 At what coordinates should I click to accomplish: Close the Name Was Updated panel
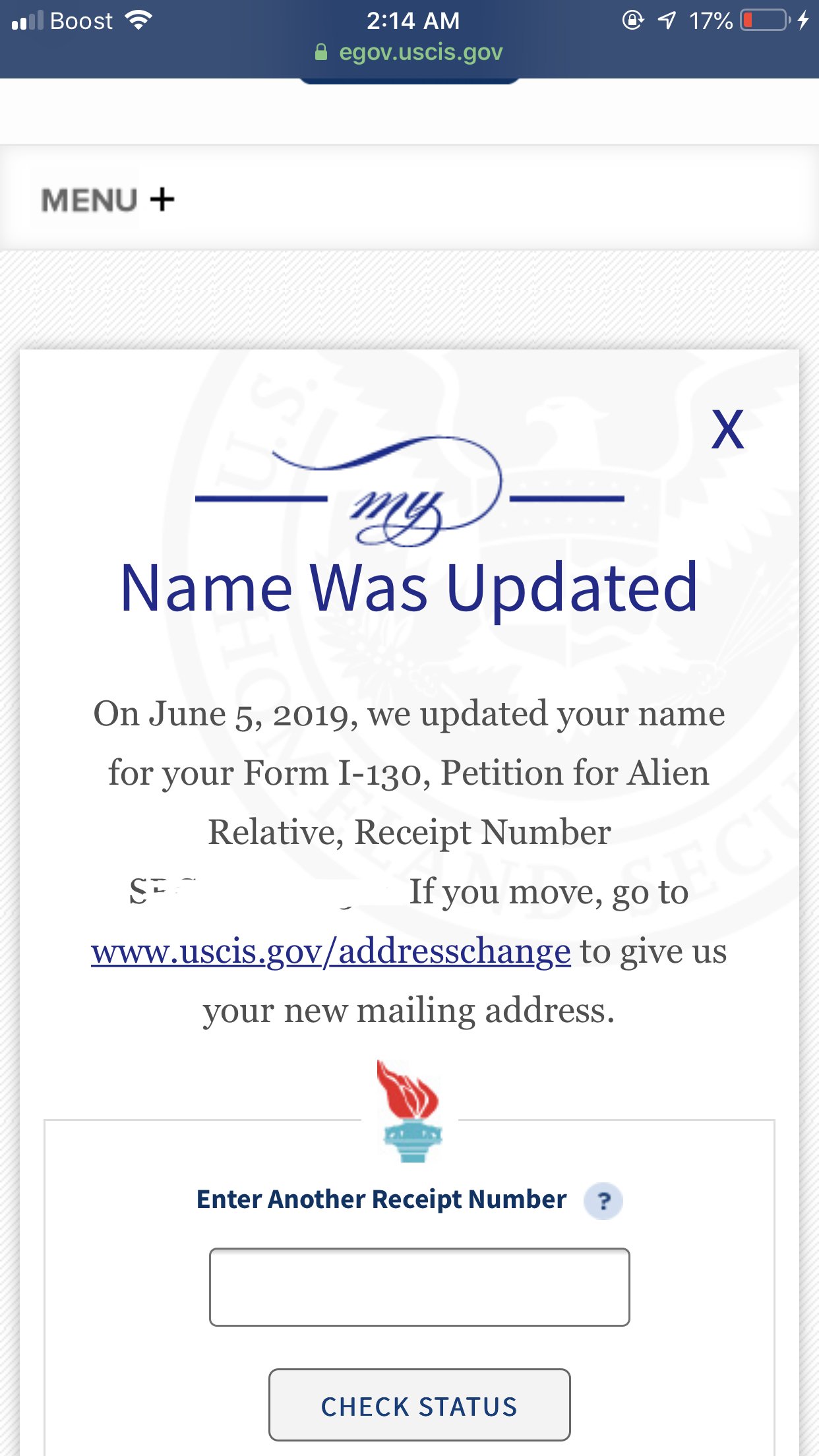(x=727, y=430)
